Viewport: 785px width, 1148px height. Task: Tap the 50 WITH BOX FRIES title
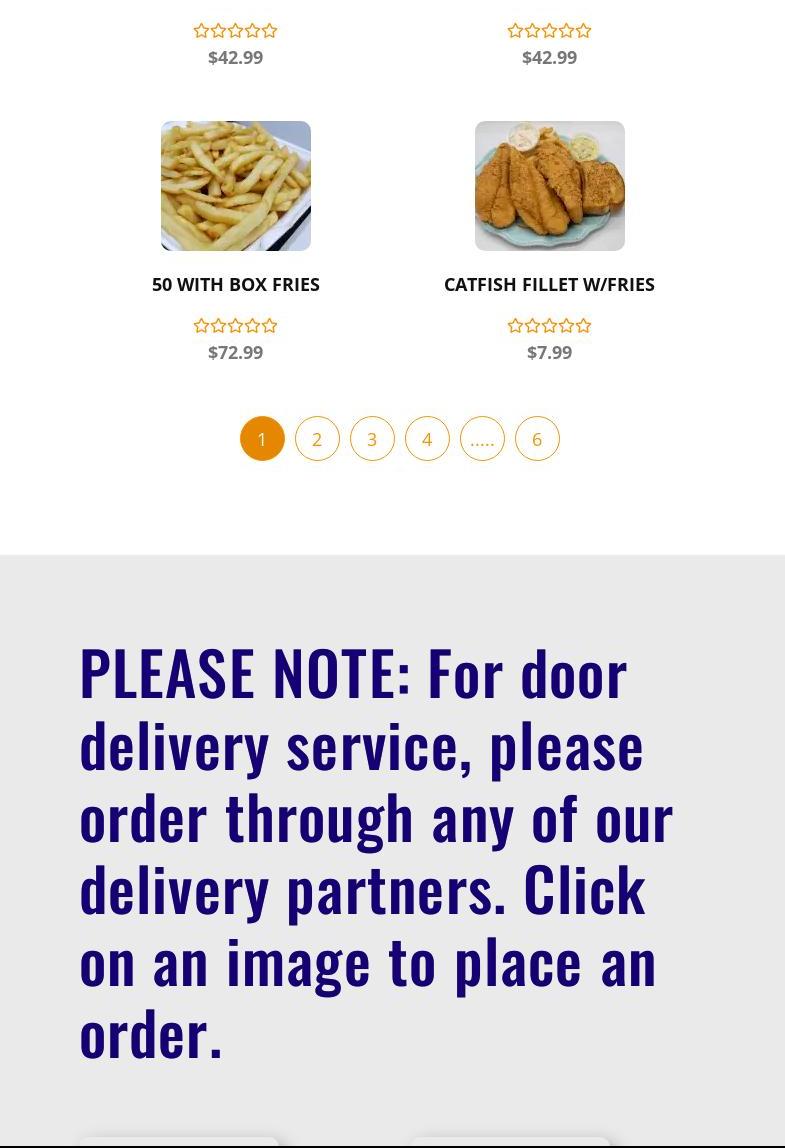tap(236, 285)
